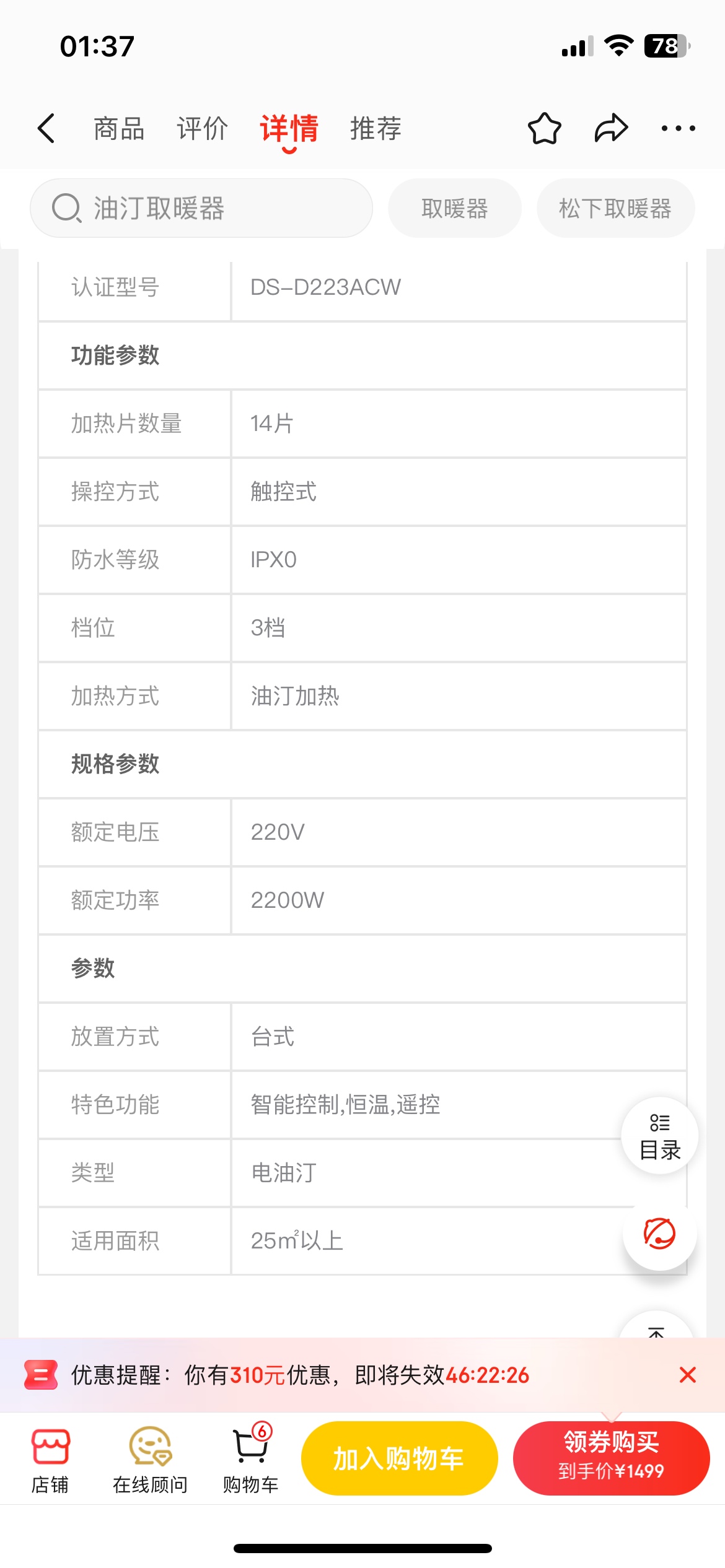Open the 目录 floating contents button

[x=660, y=1136]
